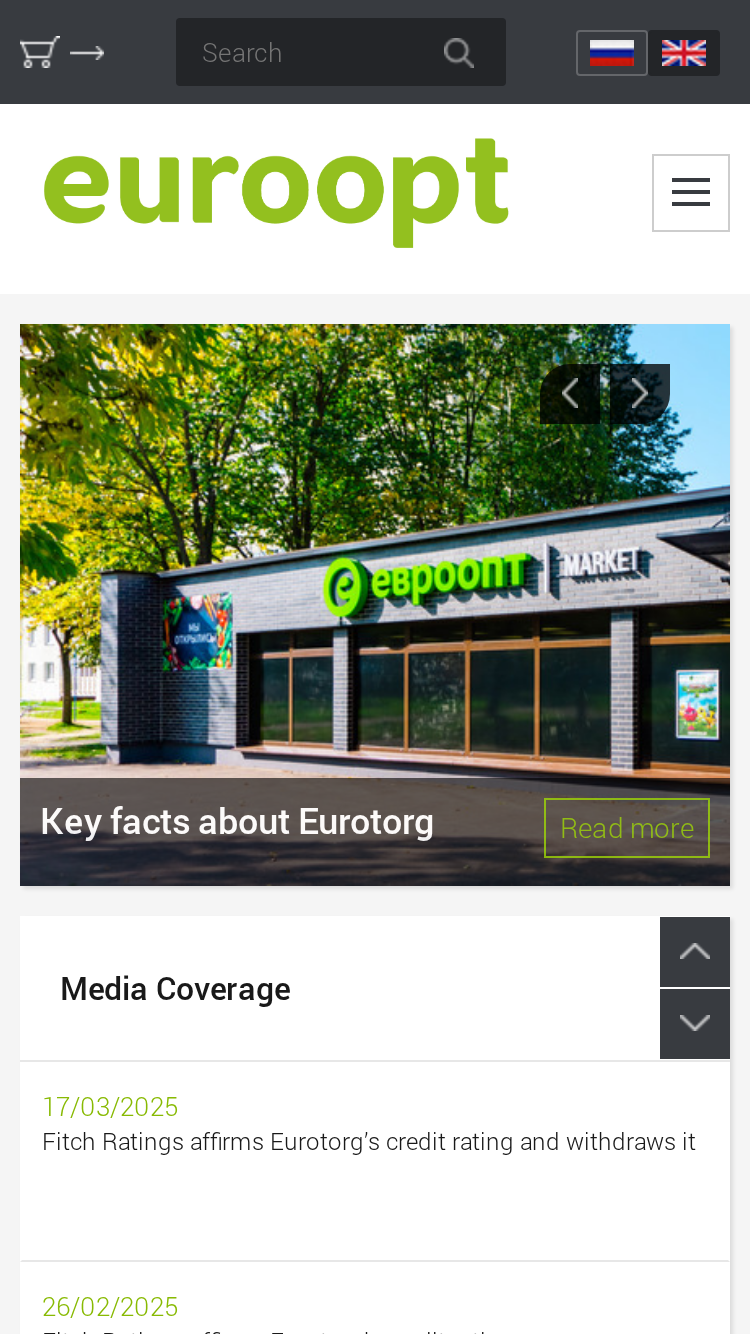The height and width of the screenshot is (1334, 750).
Task: Open the 17/03/2025 Fitch Ratings article
Action: click(x=369, y=1142)
